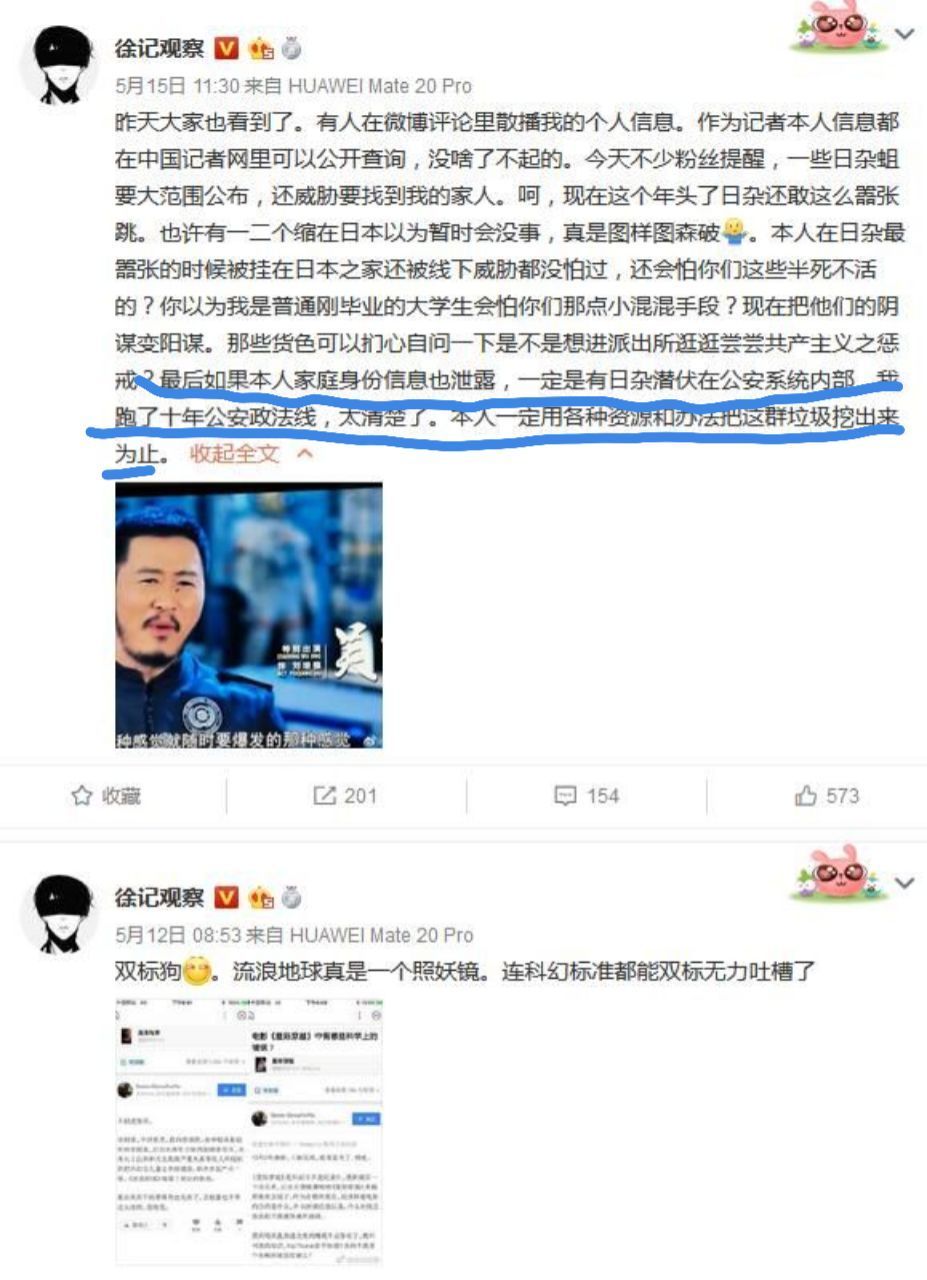Open the dropdown arrow on the May 12 post
This screenshot has height=1280, width=927.
[x=904, y=883]
